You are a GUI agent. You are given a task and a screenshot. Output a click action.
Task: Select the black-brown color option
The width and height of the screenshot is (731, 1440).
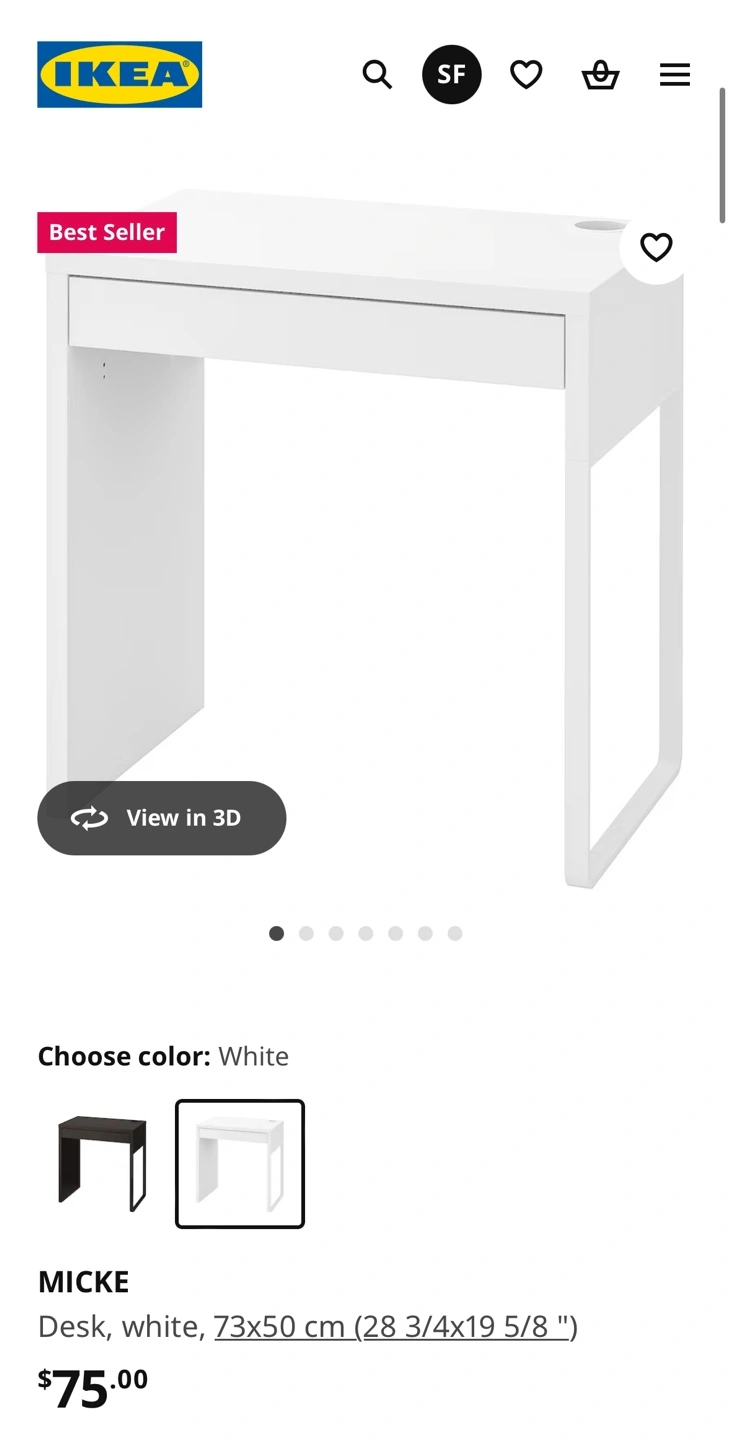coord(103,1164)
